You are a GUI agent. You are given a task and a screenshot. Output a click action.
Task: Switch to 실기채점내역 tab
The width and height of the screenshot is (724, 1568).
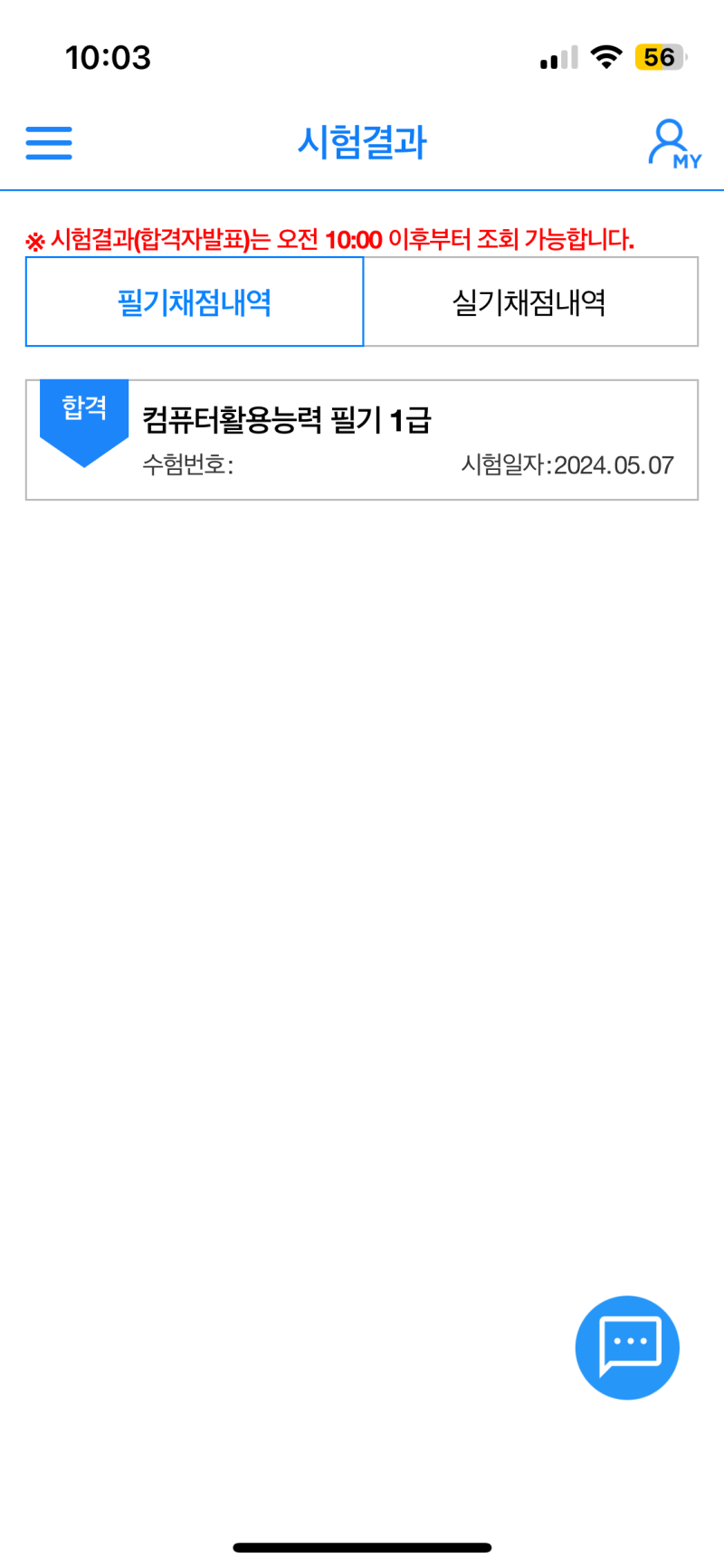[x=530, y=302]
